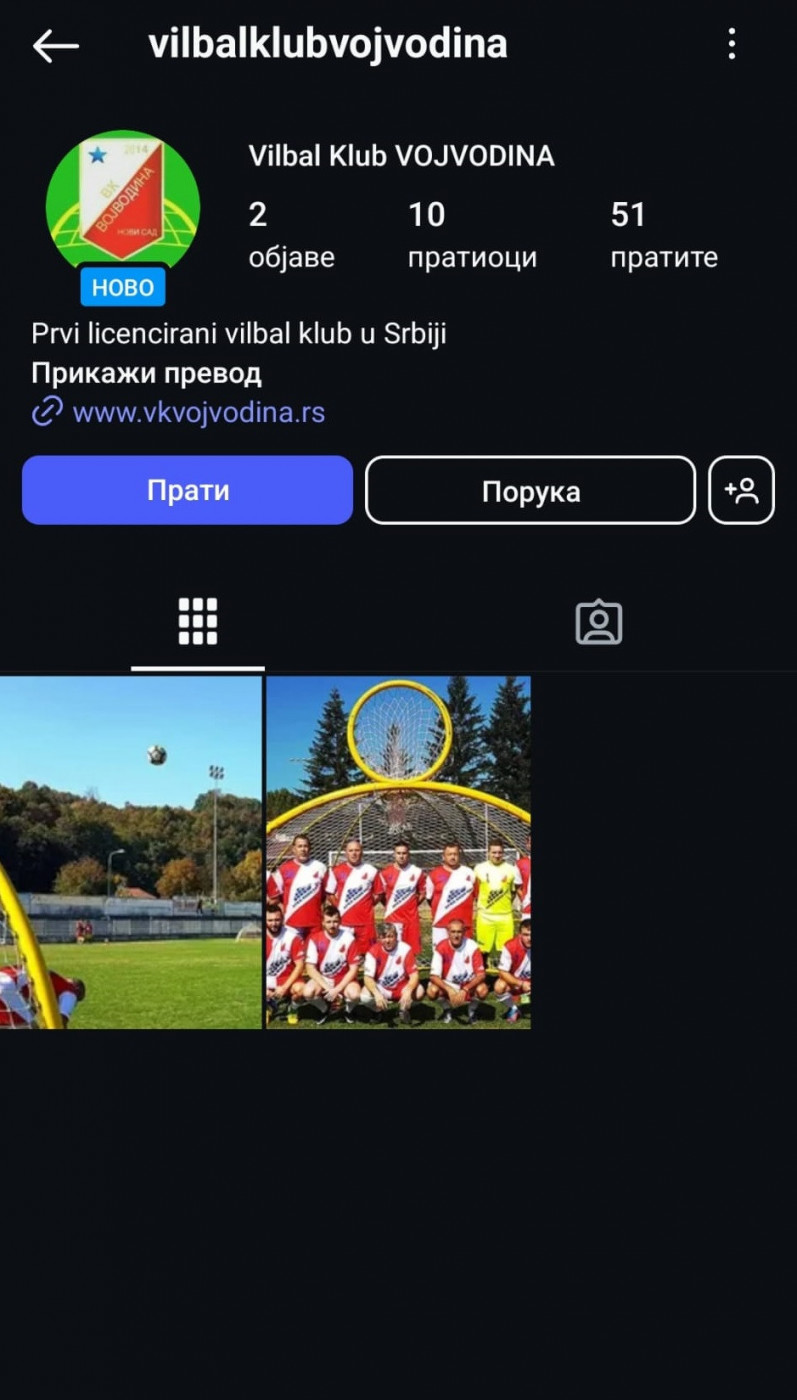Switch to the posts grid tab
Image resolution: width=797 pixels, height=1400 pixels.
198,622
